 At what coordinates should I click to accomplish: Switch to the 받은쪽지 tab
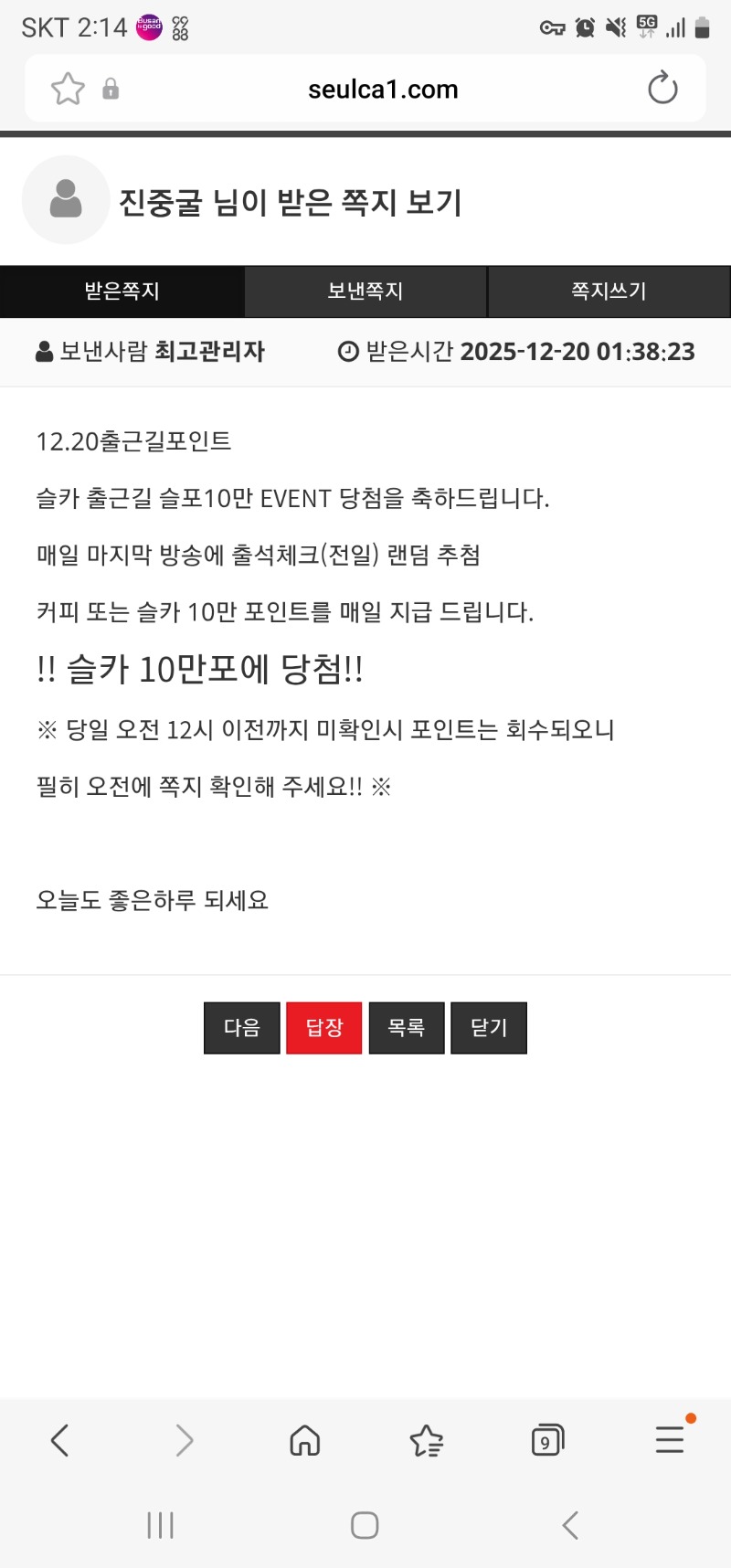point(122,291)
